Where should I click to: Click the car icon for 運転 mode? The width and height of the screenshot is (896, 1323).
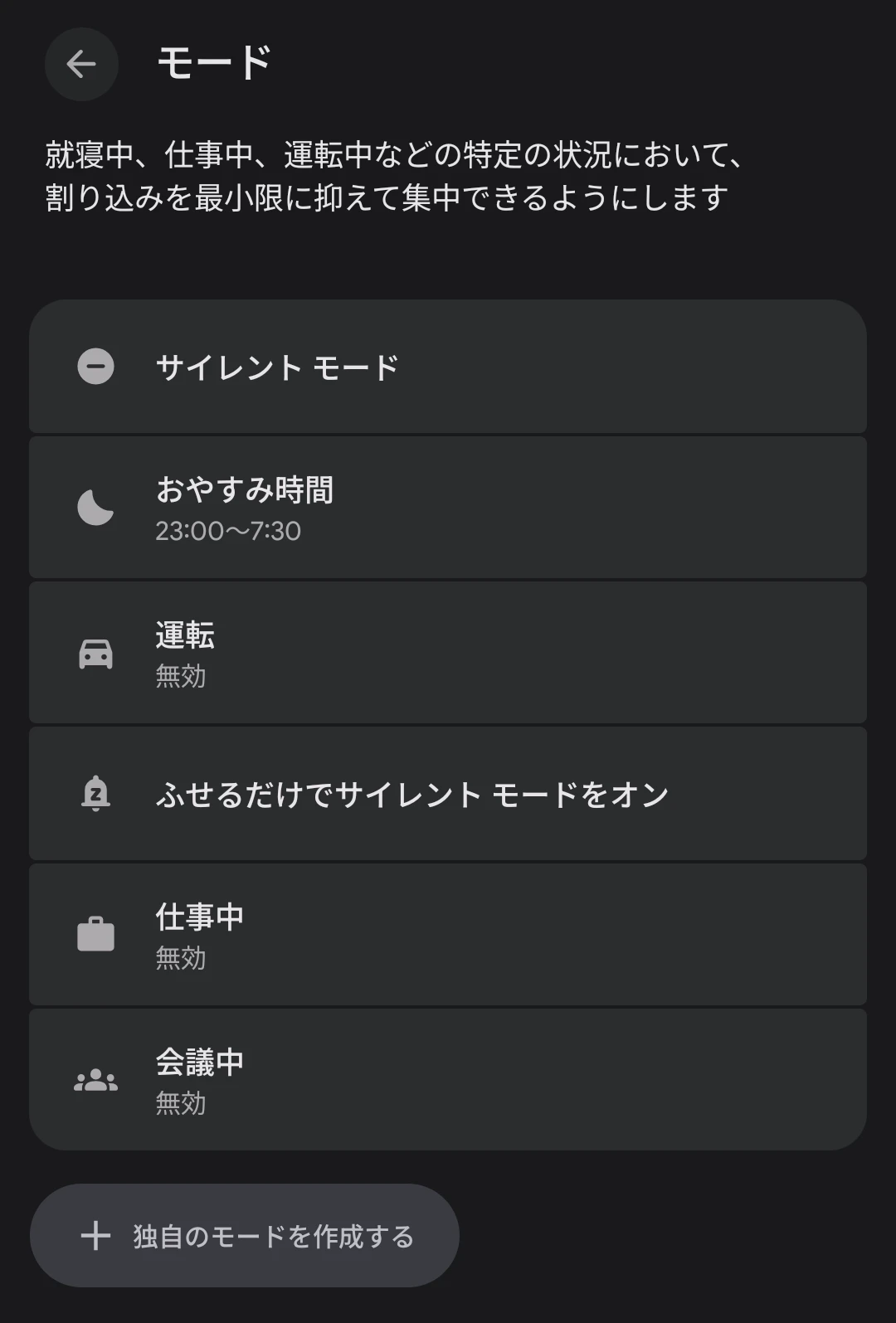pyautogui.click(x=95, y=652)
